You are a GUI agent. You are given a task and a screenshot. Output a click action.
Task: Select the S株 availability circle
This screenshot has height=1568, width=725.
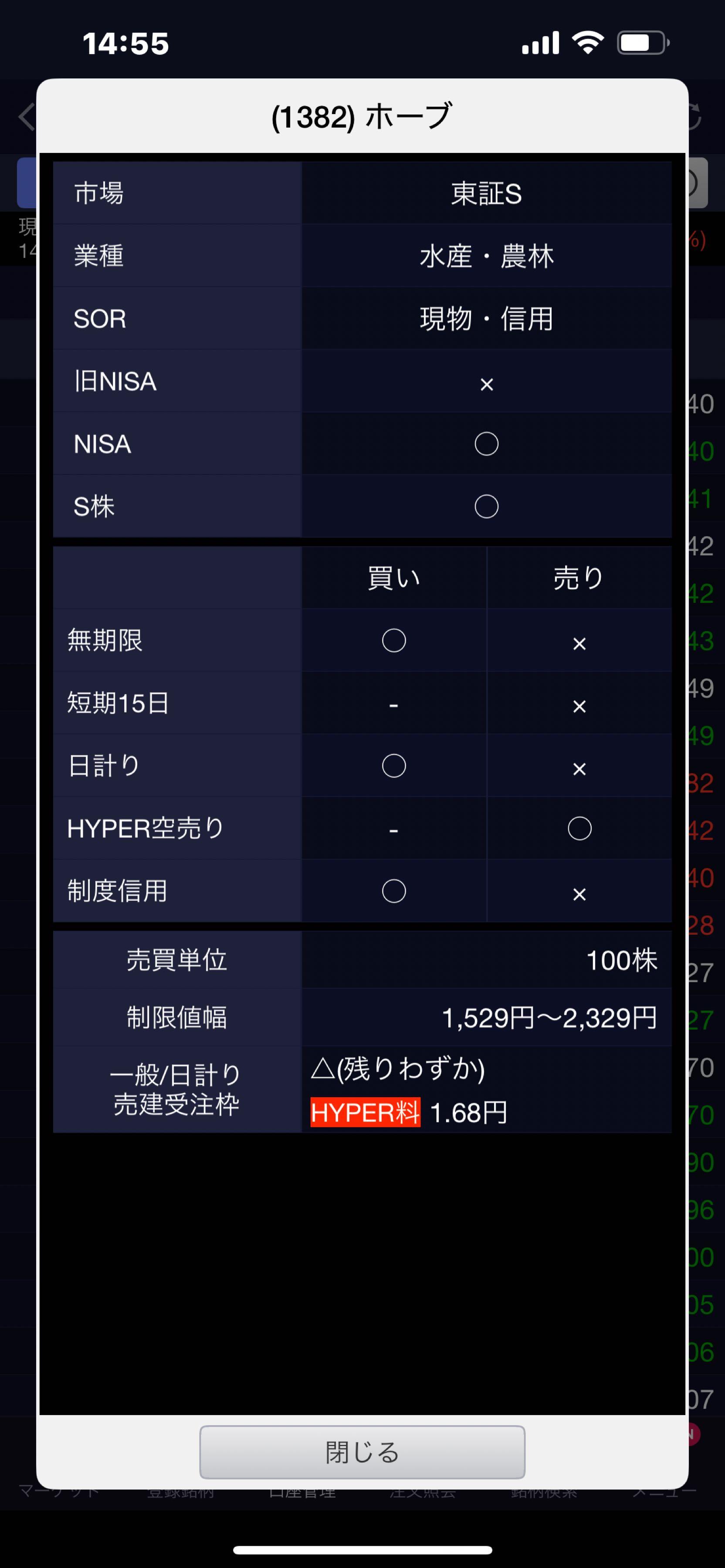click(485, 506)
